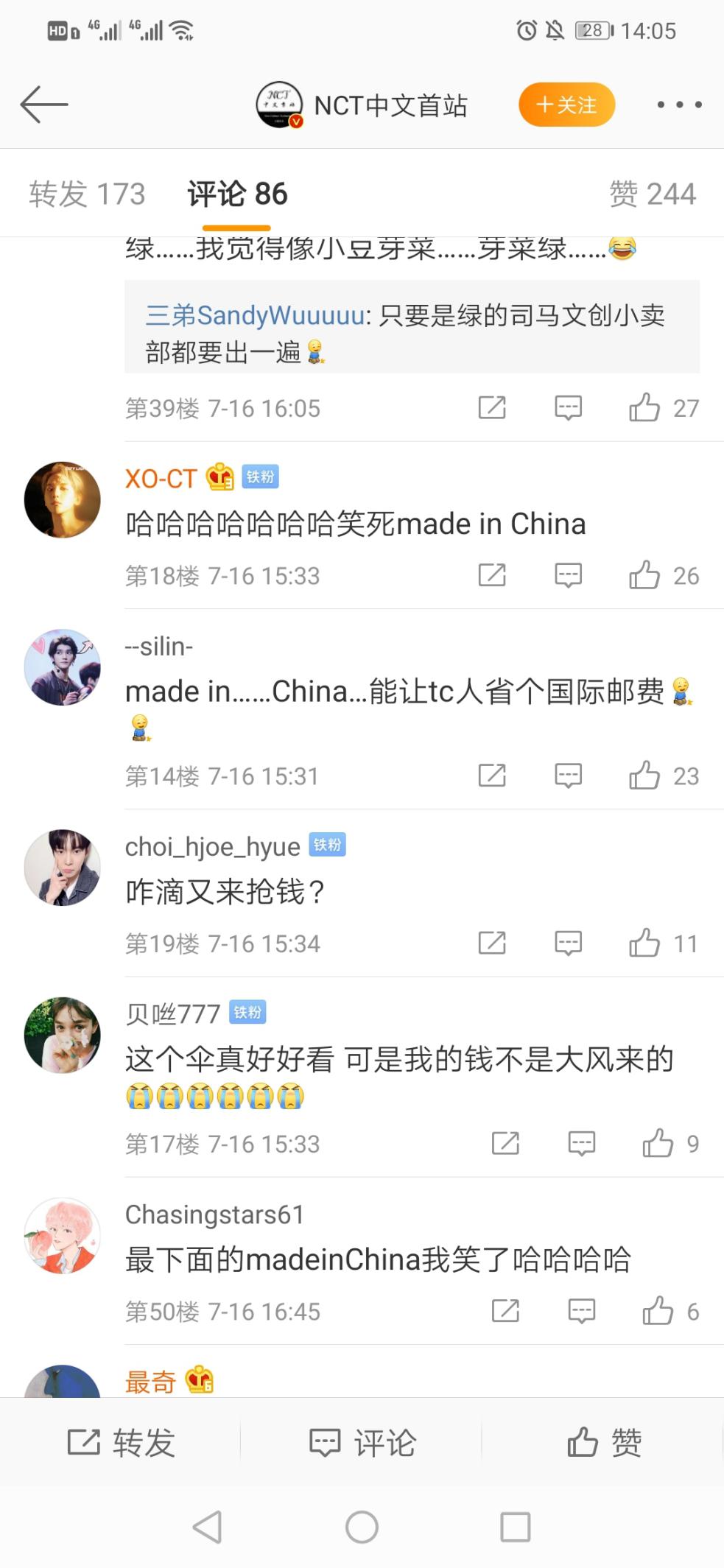Open --silin-'s profile via username

tap(158, 647)
